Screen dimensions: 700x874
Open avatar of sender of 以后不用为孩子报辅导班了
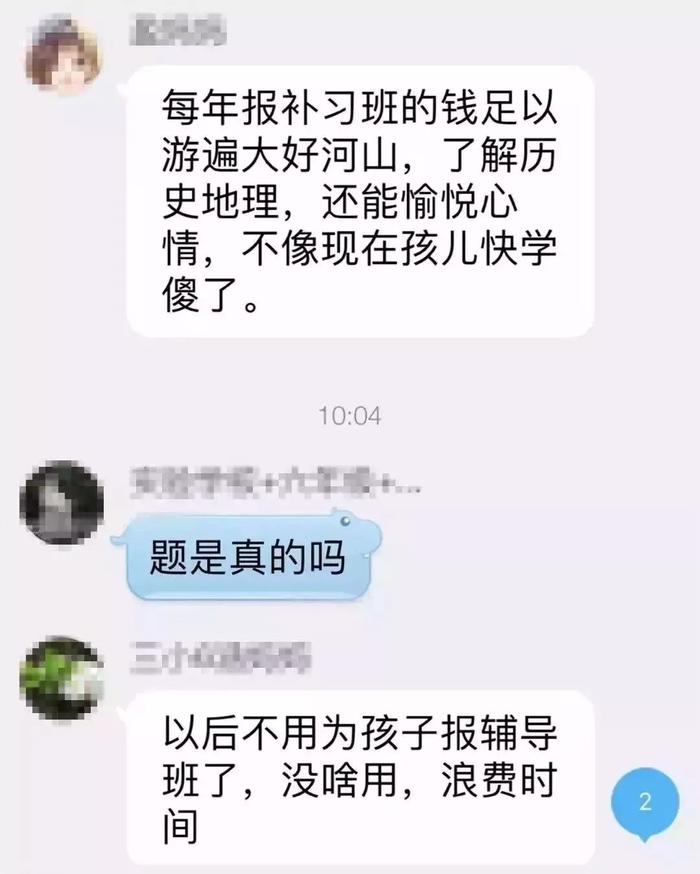(62, 678)
